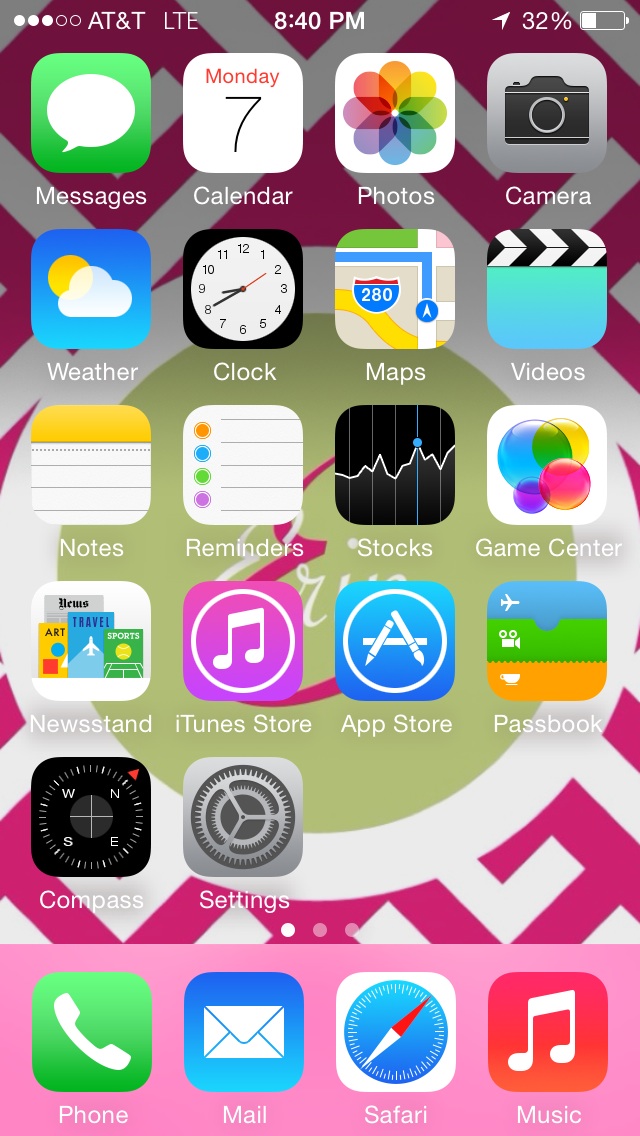Open the Settings app
640x1136 pixels.
243,817
